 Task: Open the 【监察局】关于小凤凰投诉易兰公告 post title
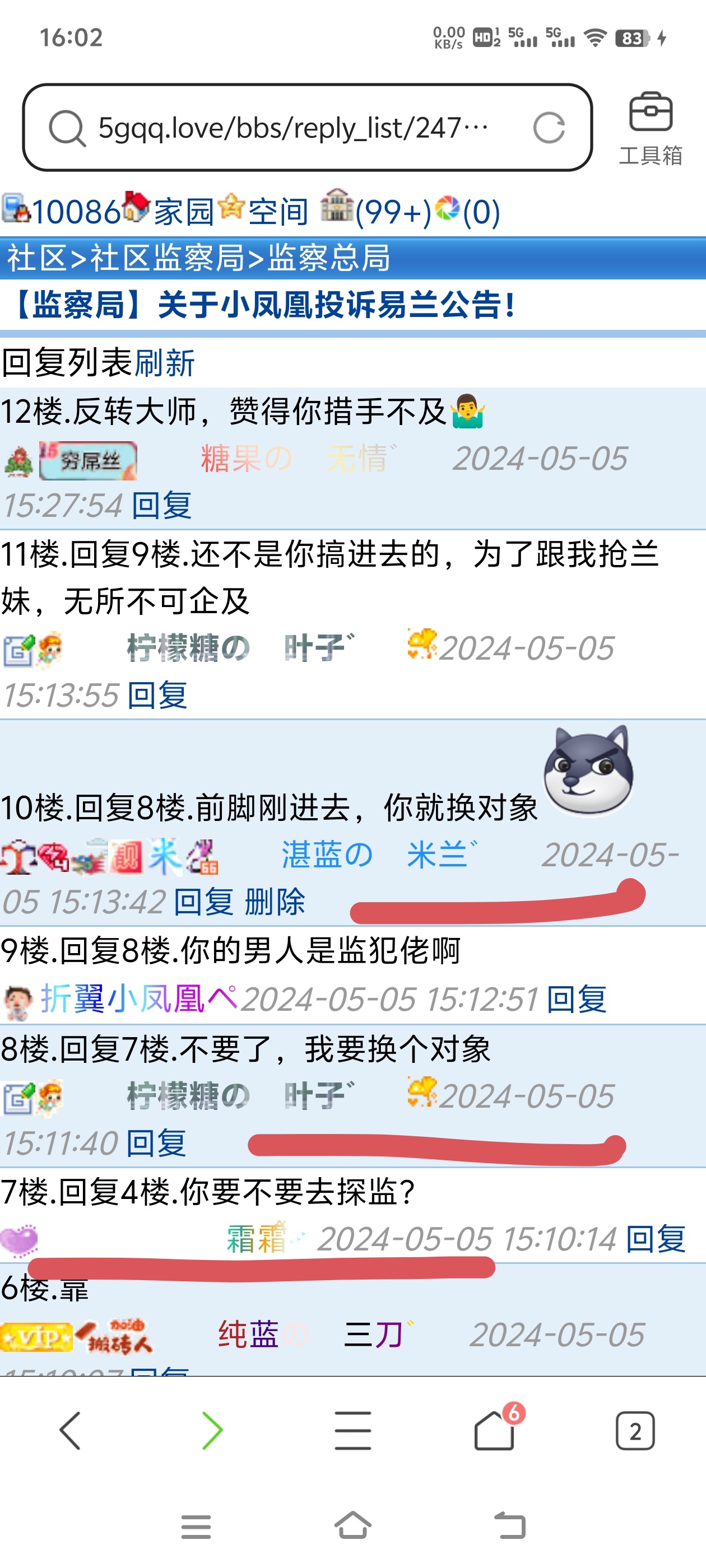tap(262, 305)
